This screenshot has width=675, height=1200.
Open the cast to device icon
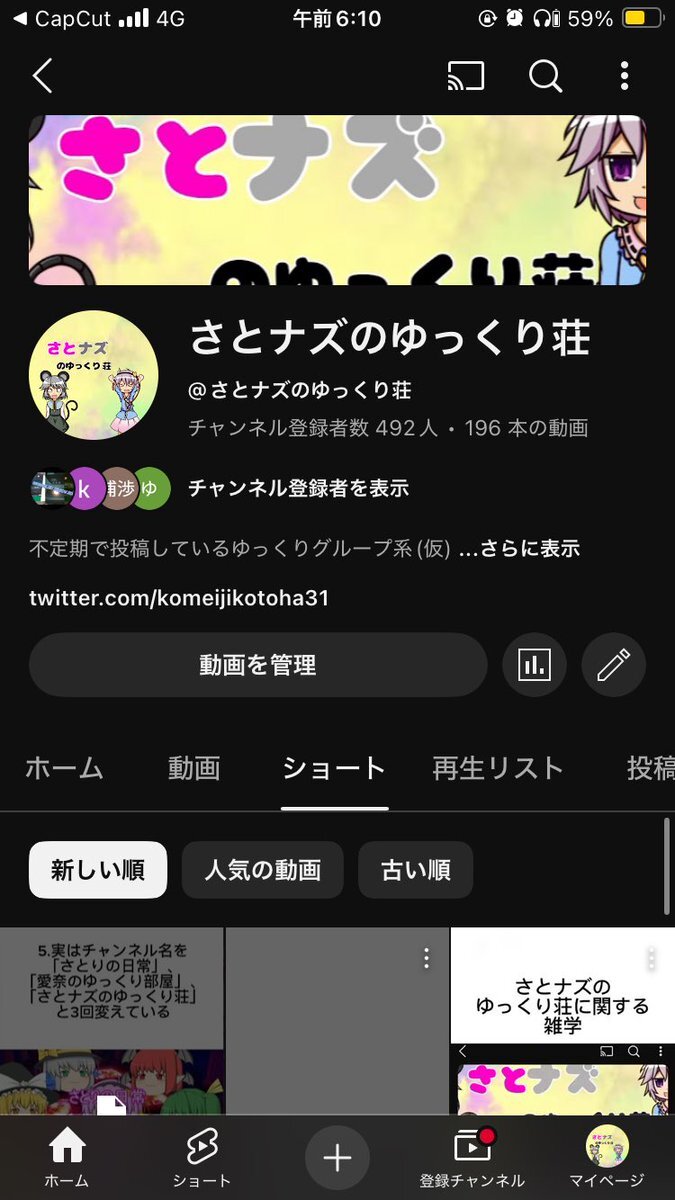tap(465, 76)
